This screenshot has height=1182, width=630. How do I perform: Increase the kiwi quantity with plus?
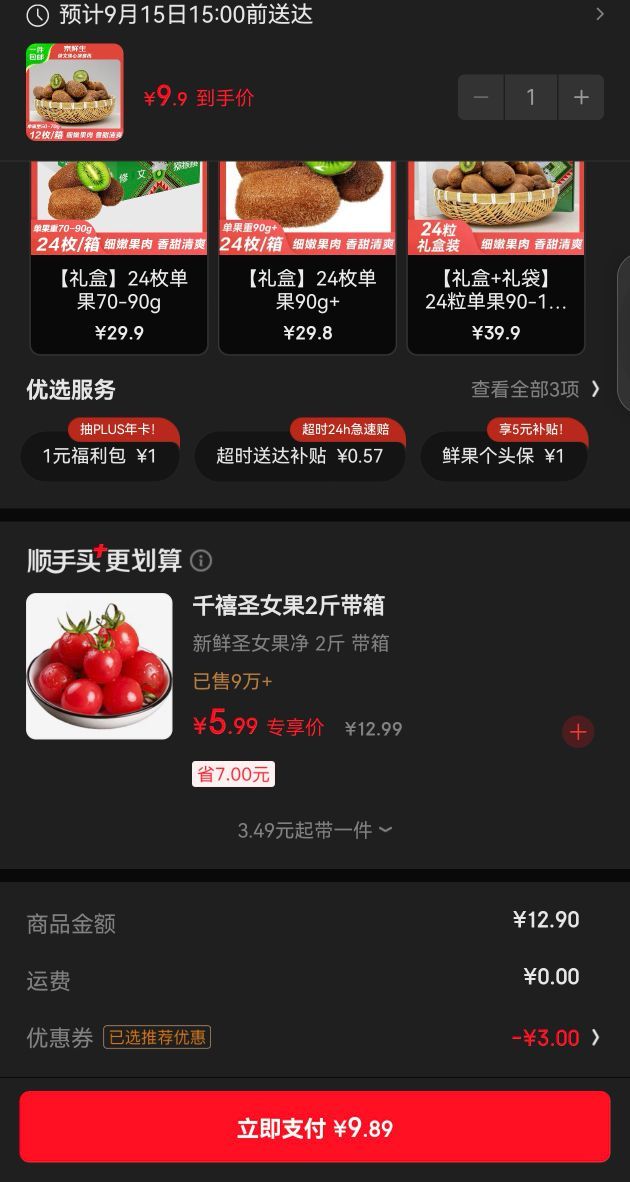[x=580, y=97]
